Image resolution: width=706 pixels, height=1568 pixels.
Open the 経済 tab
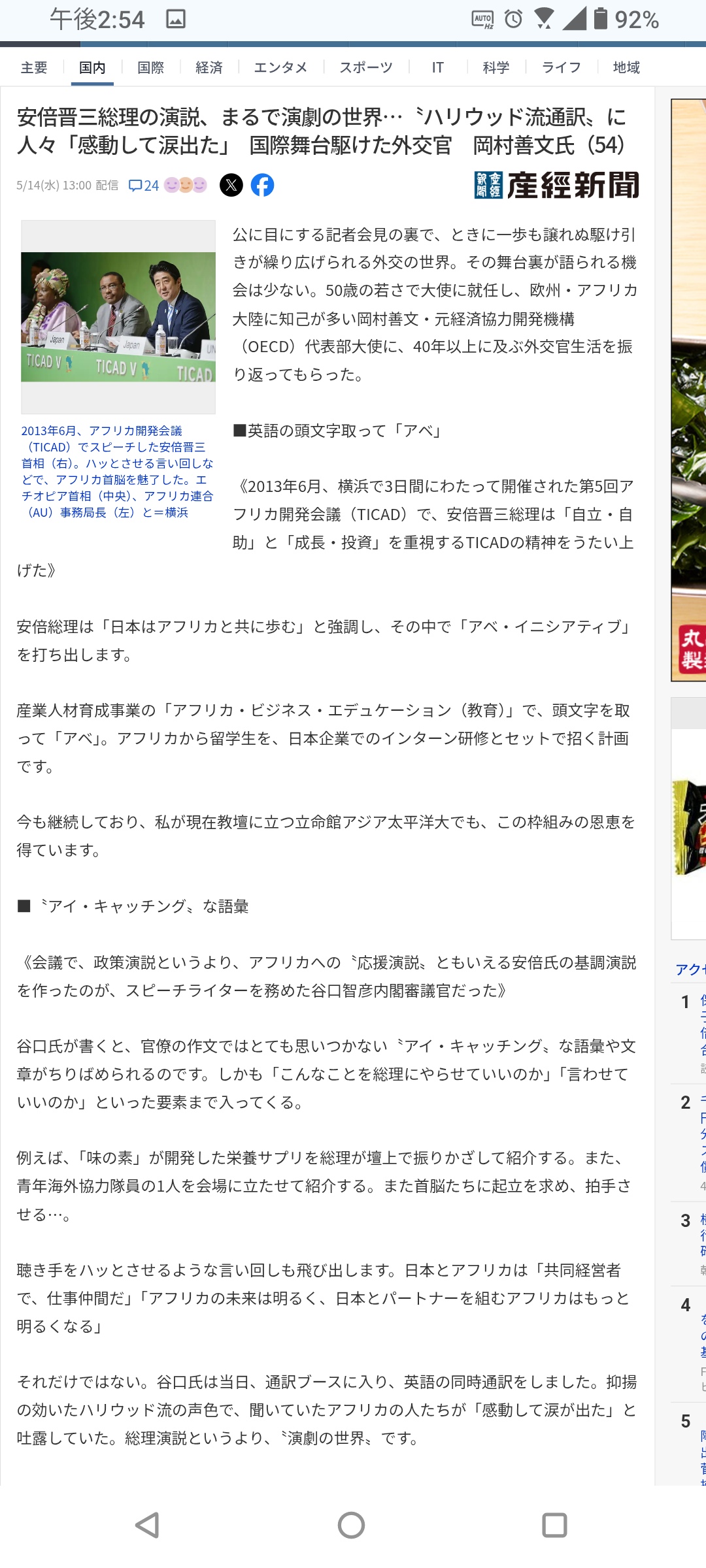point(209,67)
